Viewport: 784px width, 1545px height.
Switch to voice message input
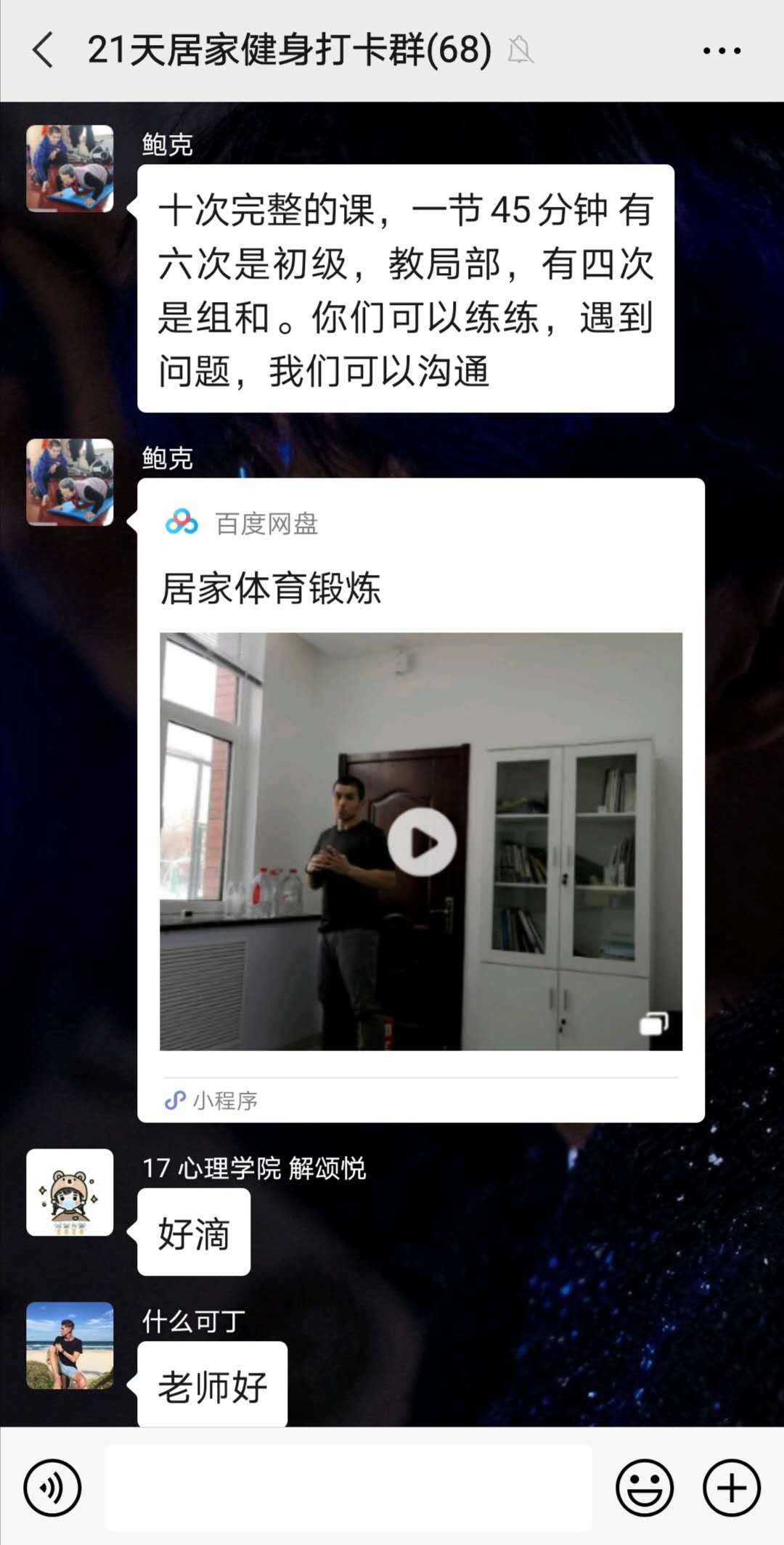point(52,1488)
